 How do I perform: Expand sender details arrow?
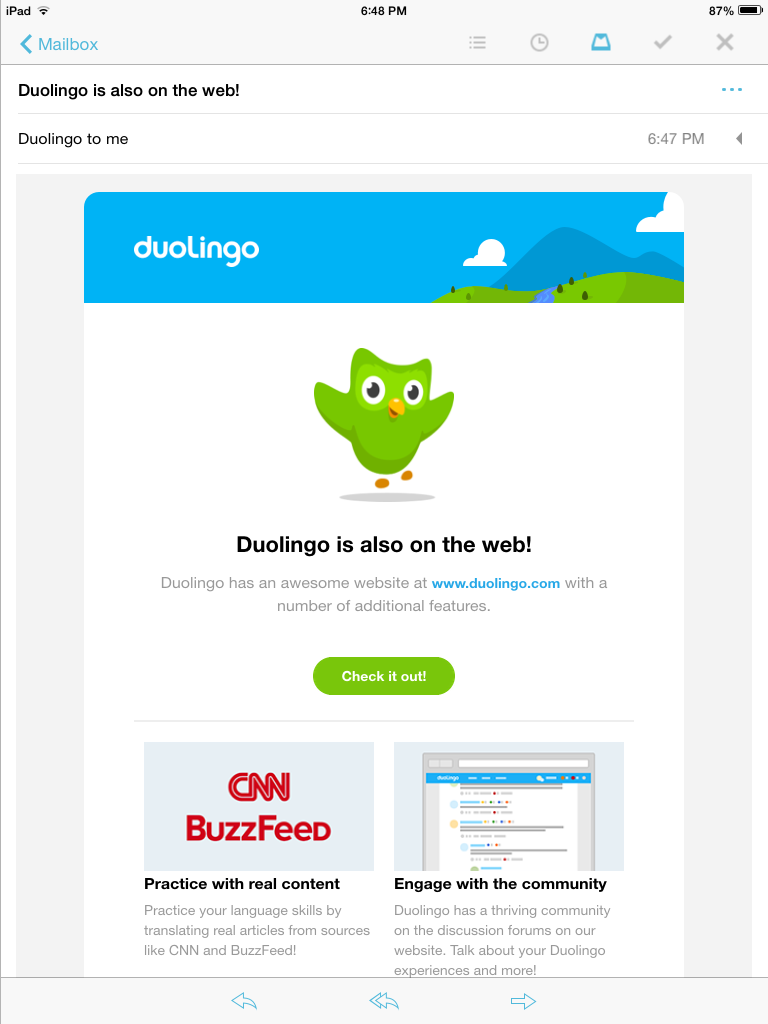coord(739,139)
